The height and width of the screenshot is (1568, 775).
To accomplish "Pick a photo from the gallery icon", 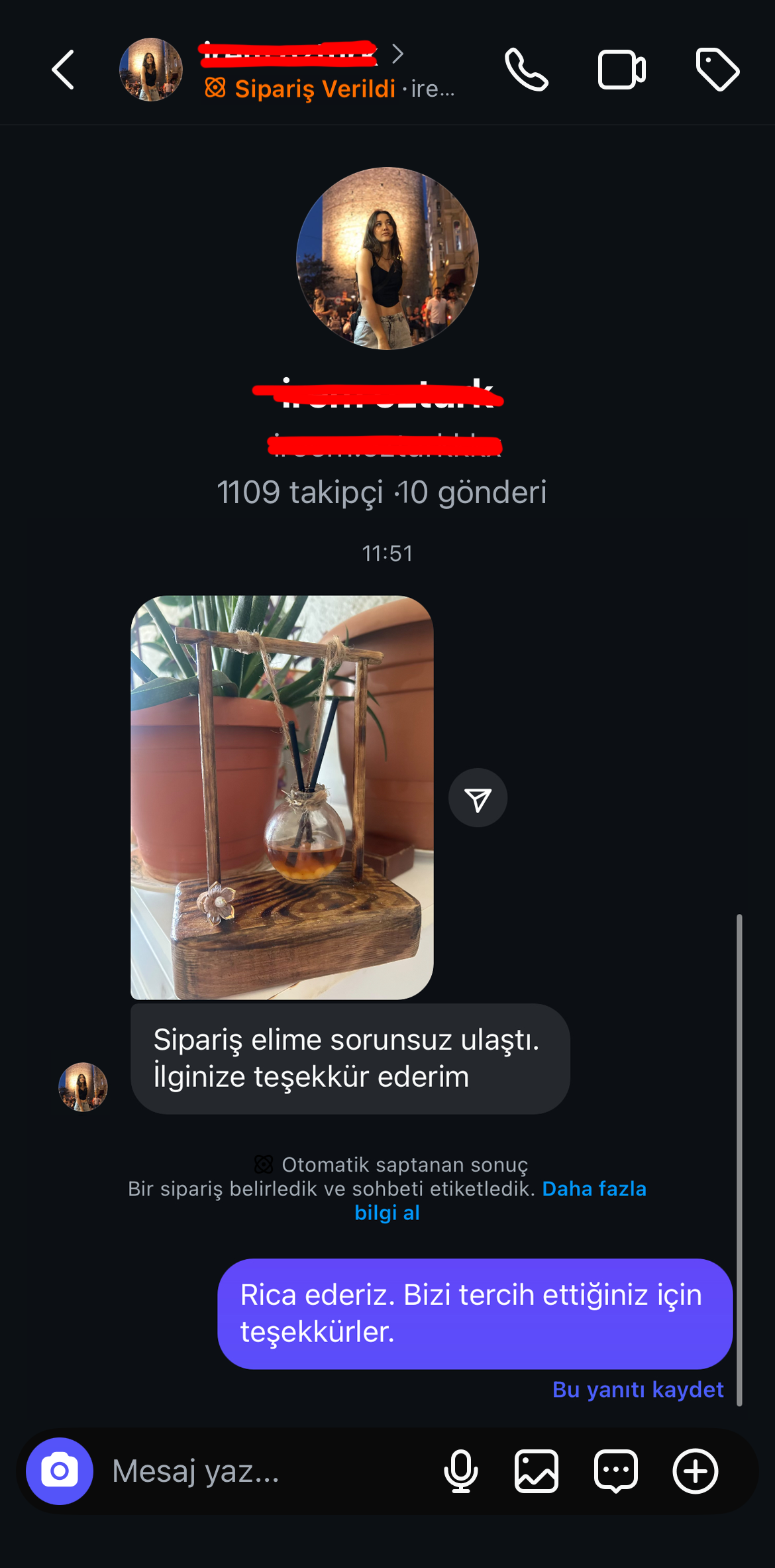I will coord(537,1471).
